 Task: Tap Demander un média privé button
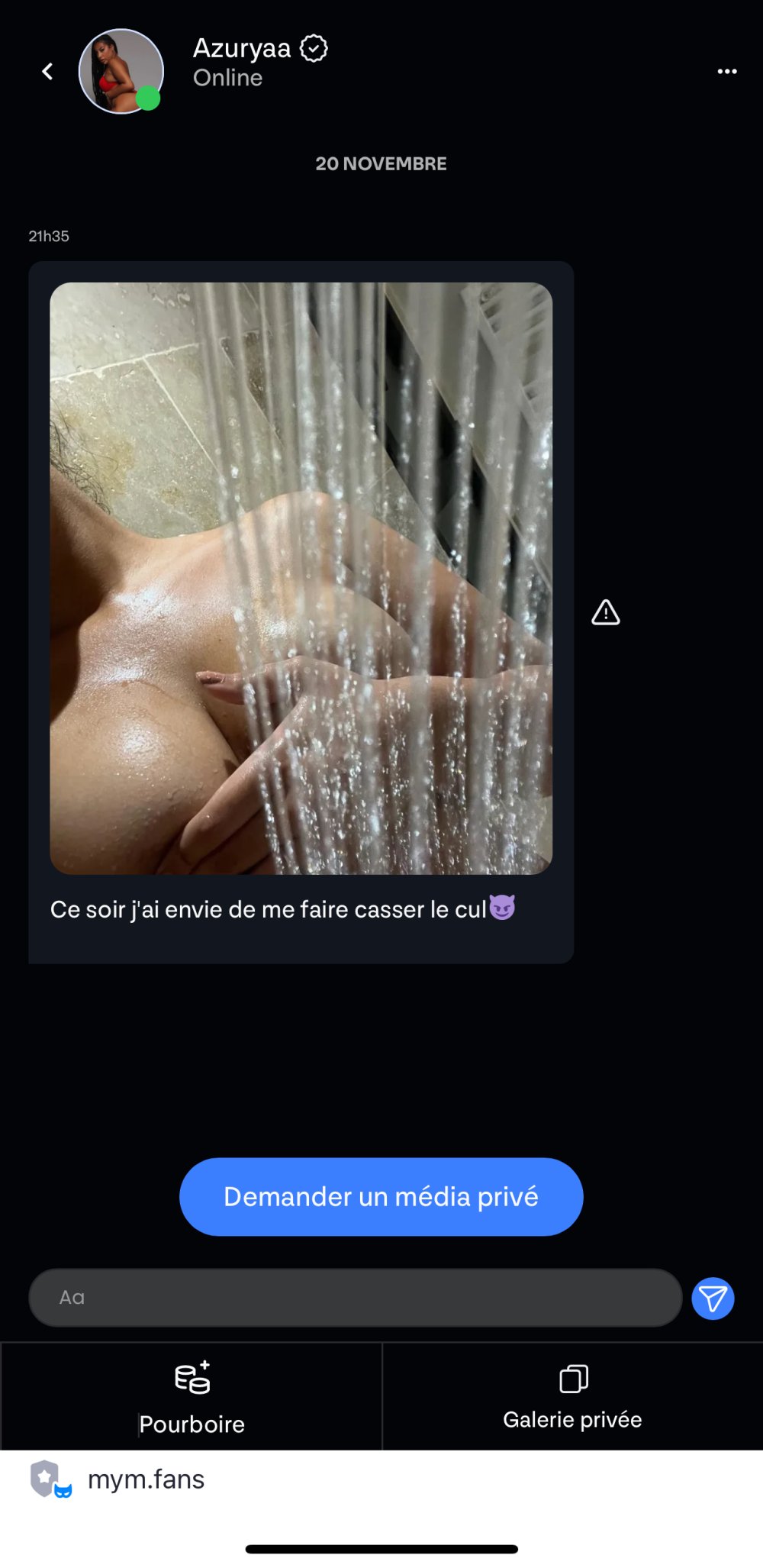381,1196
